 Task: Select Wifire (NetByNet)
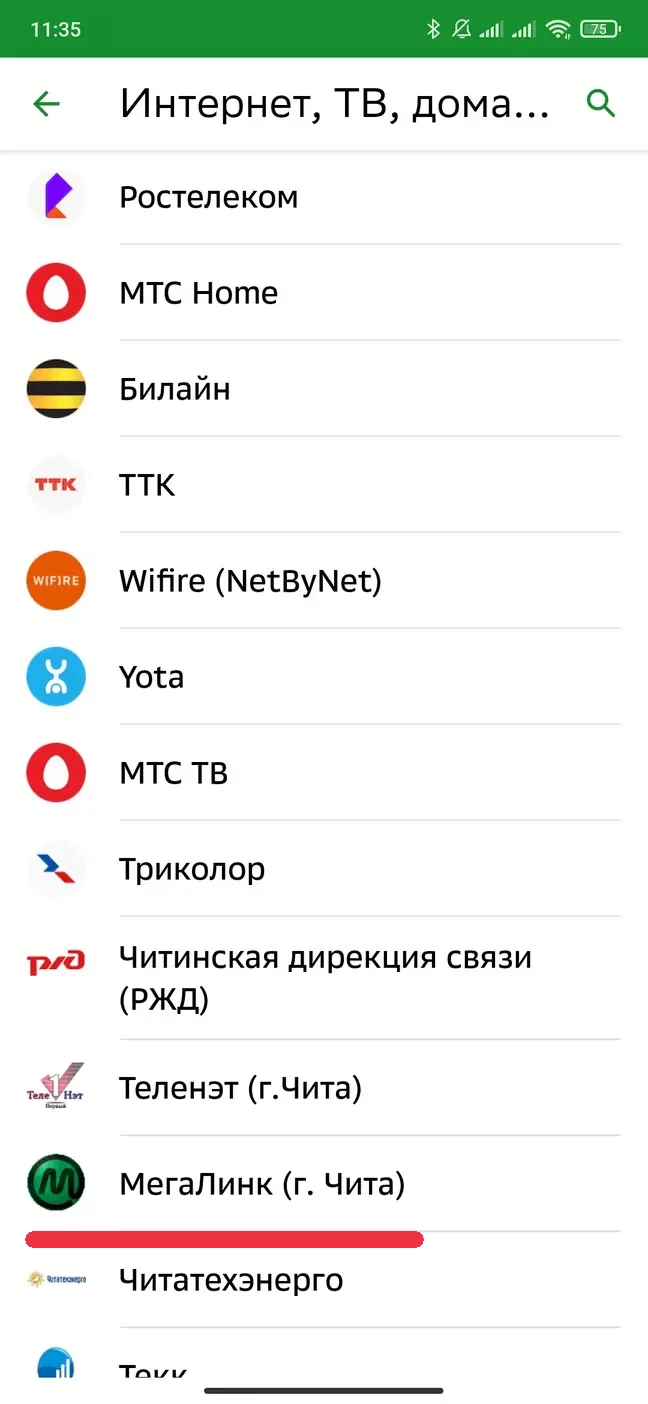(x=324, y=581)
